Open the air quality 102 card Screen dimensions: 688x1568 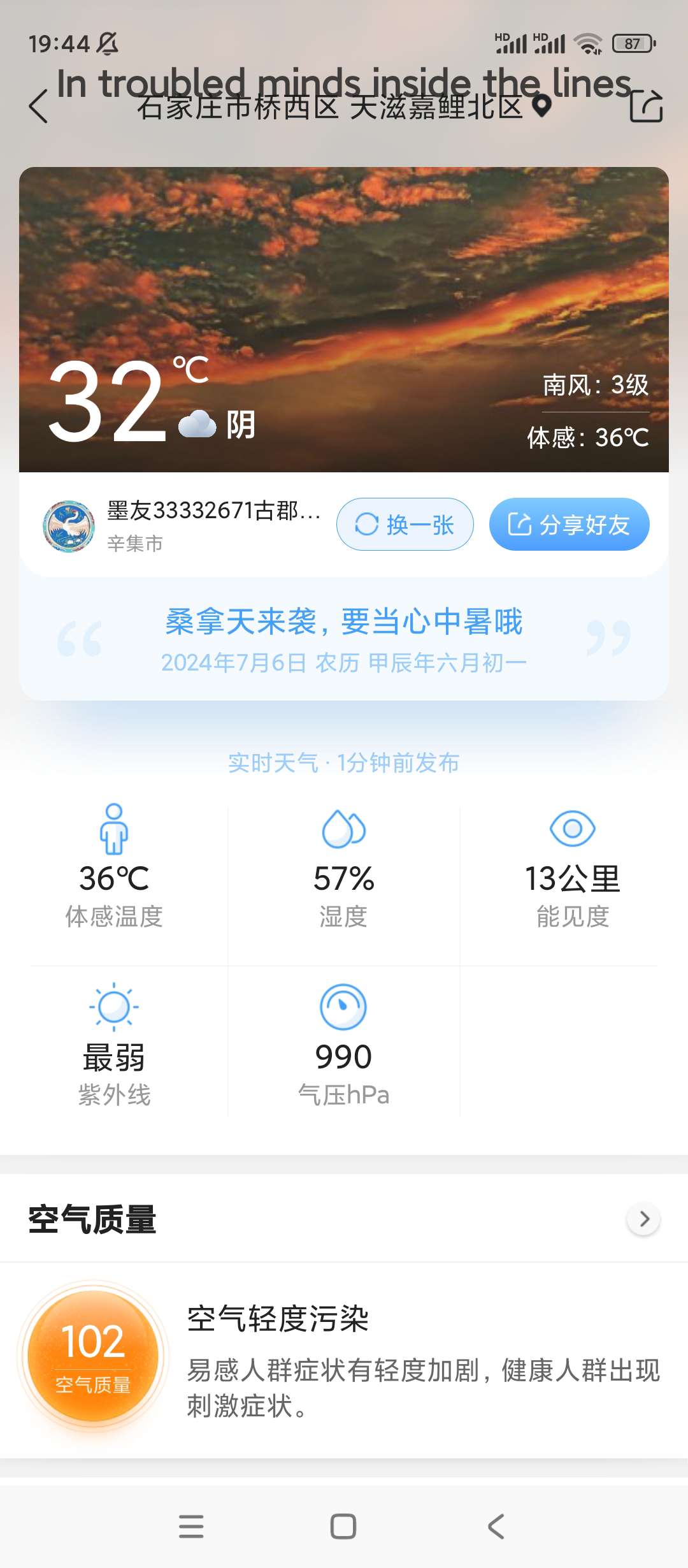93,1356
